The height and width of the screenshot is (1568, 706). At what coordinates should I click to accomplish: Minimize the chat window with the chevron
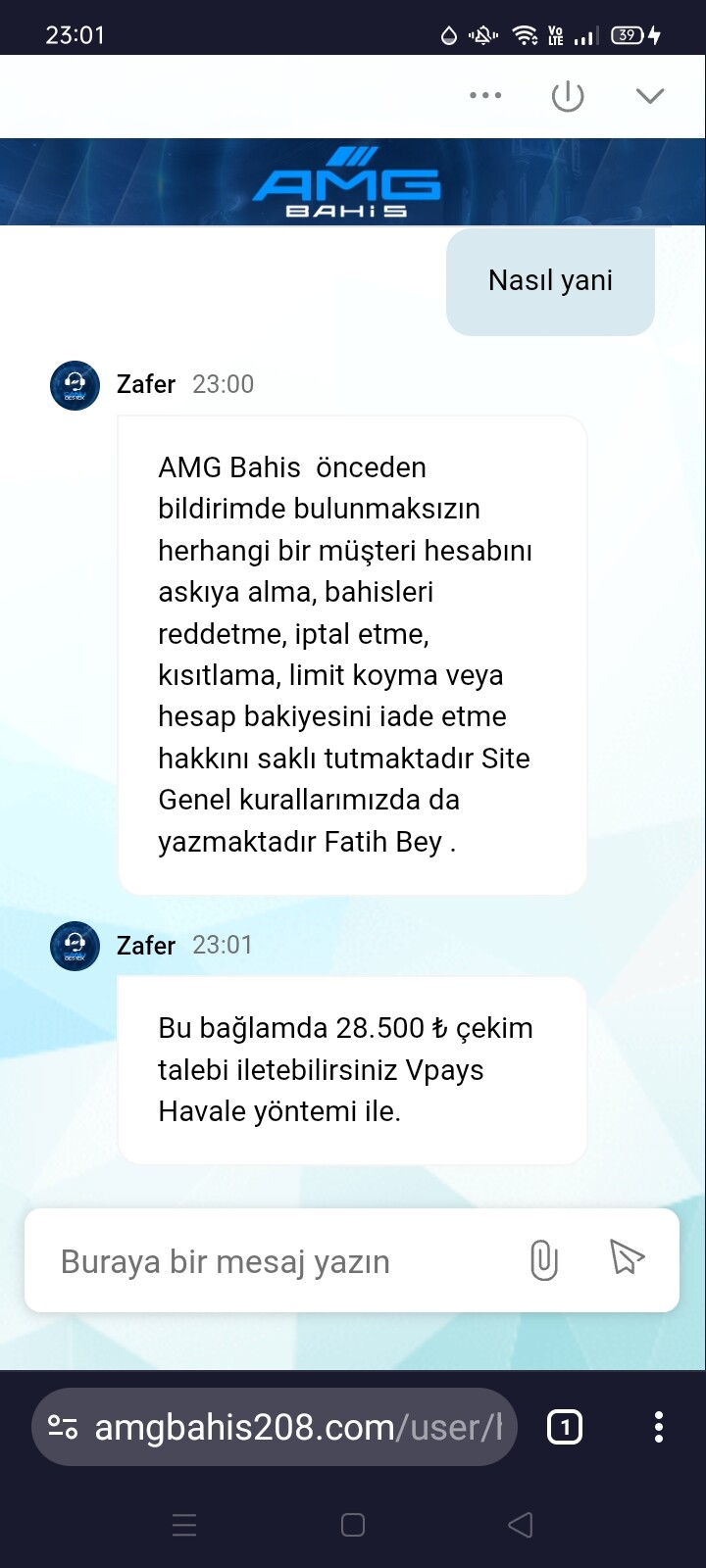pos(650,96)
